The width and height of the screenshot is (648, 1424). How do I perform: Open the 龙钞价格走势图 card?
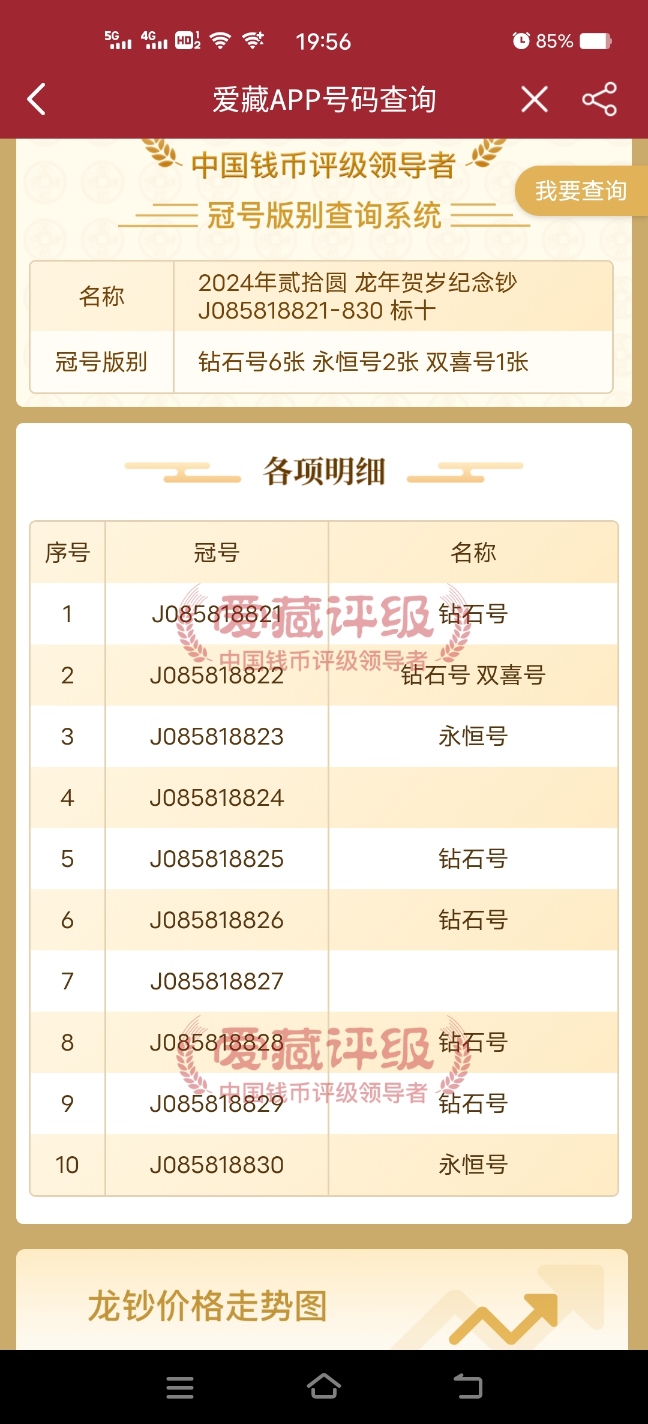(x=324, y=1300)
